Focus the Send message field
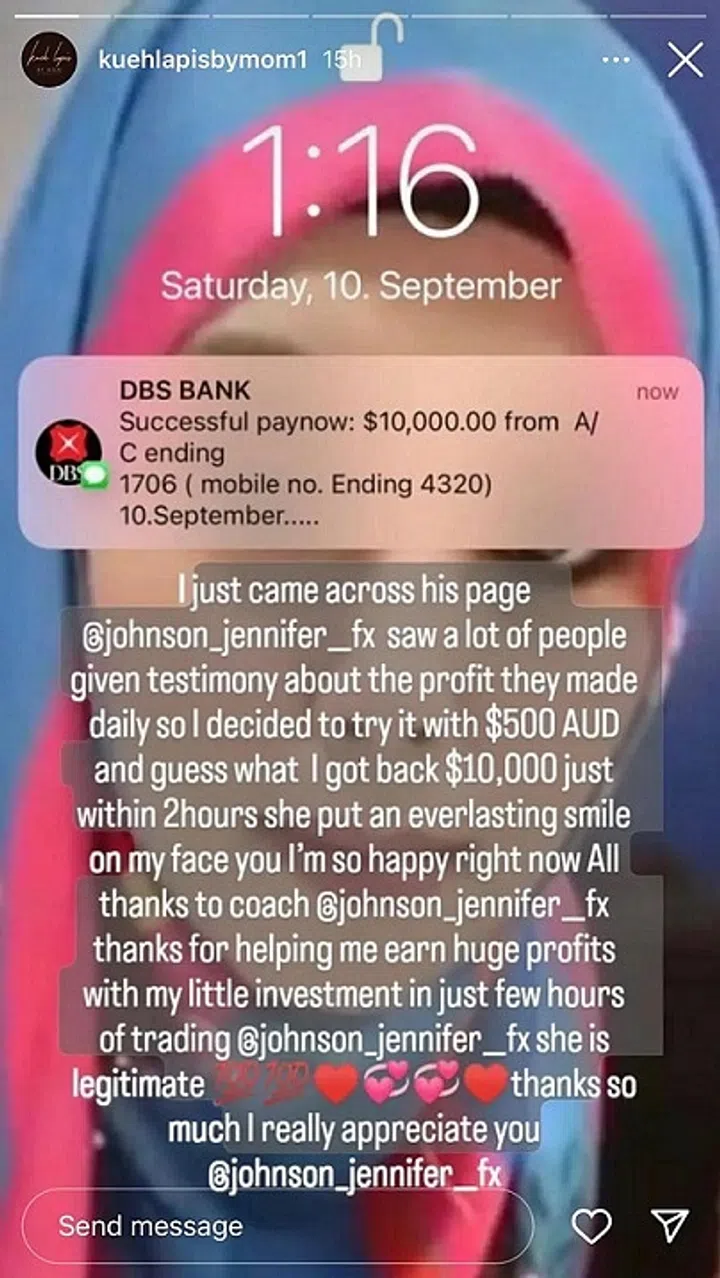This screenshot has height=1278, width=720. click(x=278, y=1226)
